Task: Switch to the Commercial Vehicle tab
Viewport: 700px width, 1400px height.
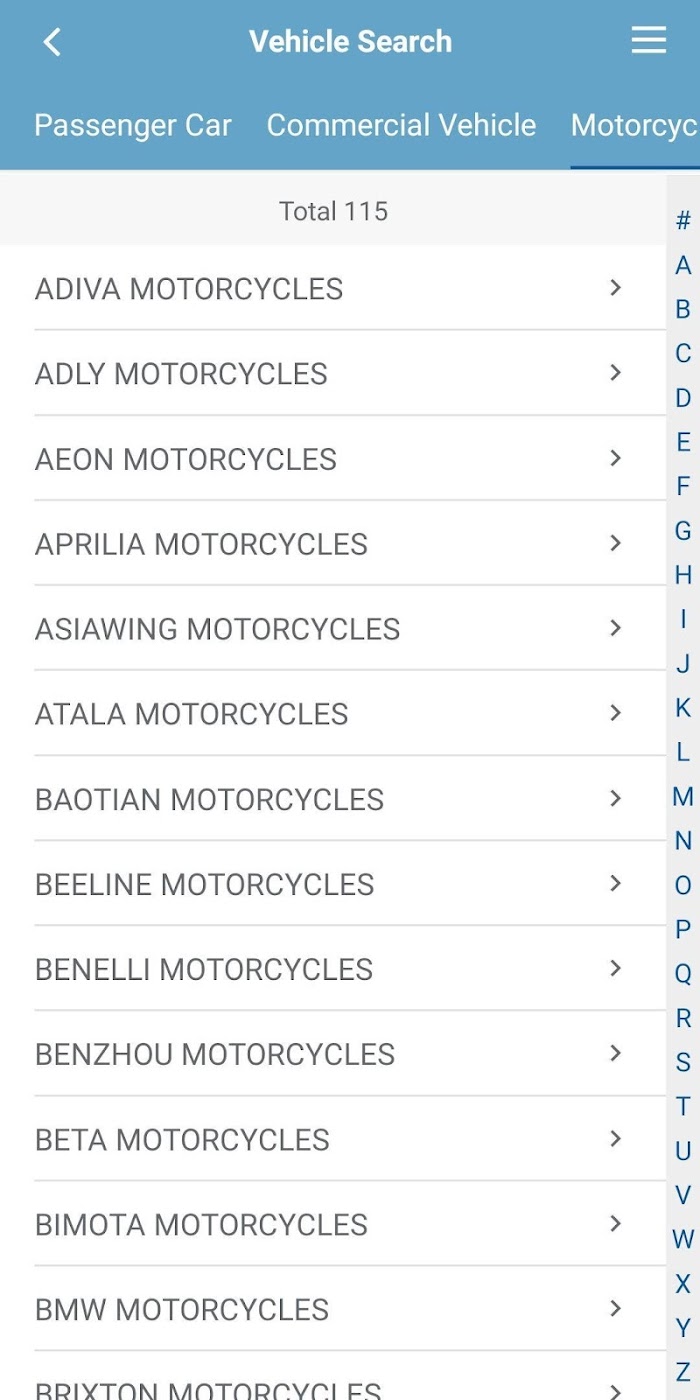Action: (401, 125)
